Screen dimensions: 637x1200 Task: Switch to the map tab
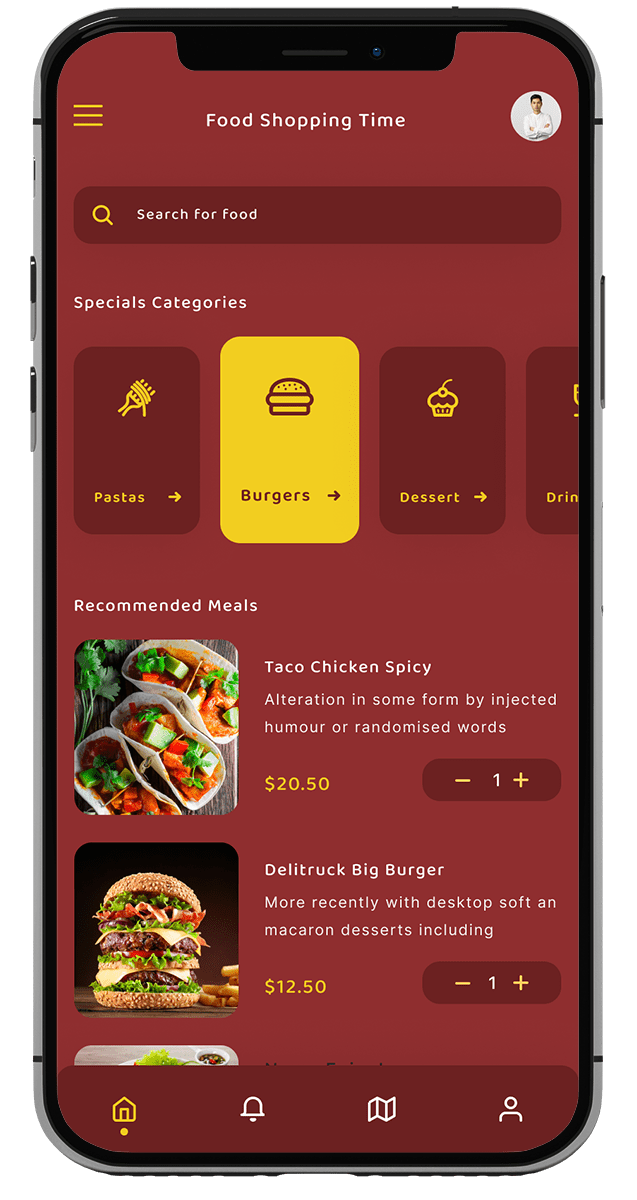point(382,1109)
